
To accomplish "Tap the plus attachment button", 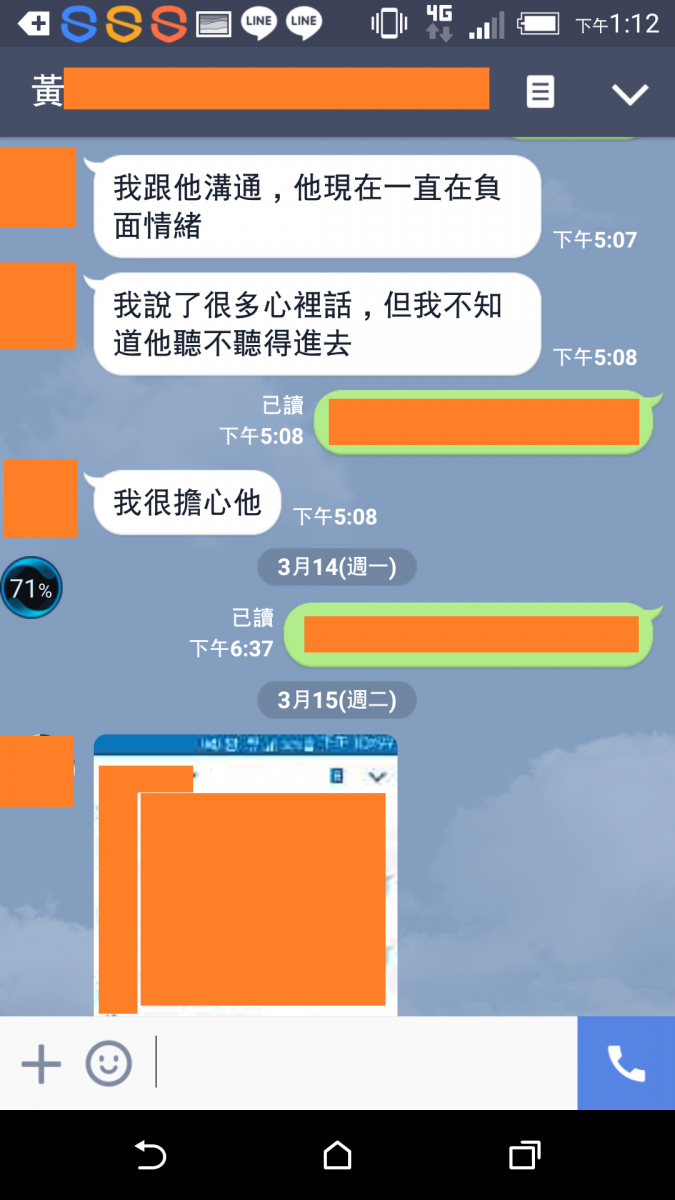I will click(x=41, y=1064).
